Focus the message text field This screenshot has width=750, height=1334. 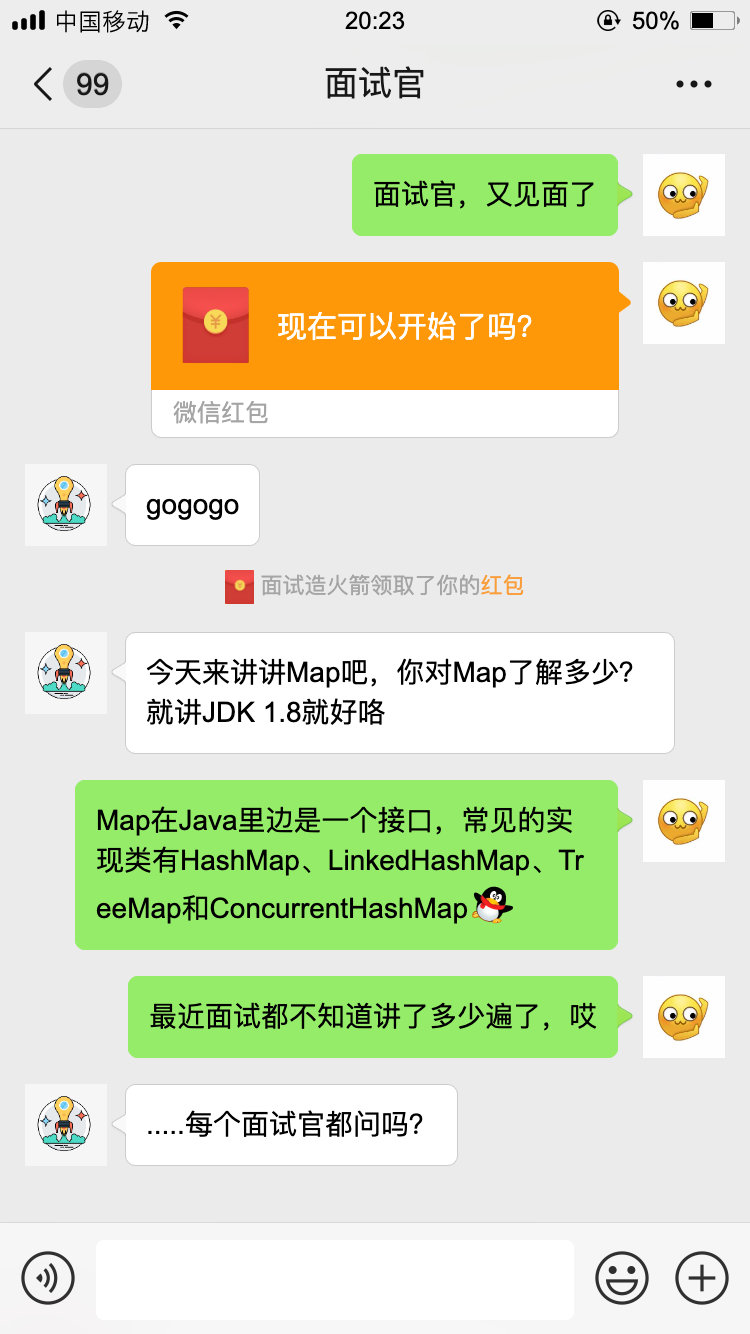tap(335, 1279)
